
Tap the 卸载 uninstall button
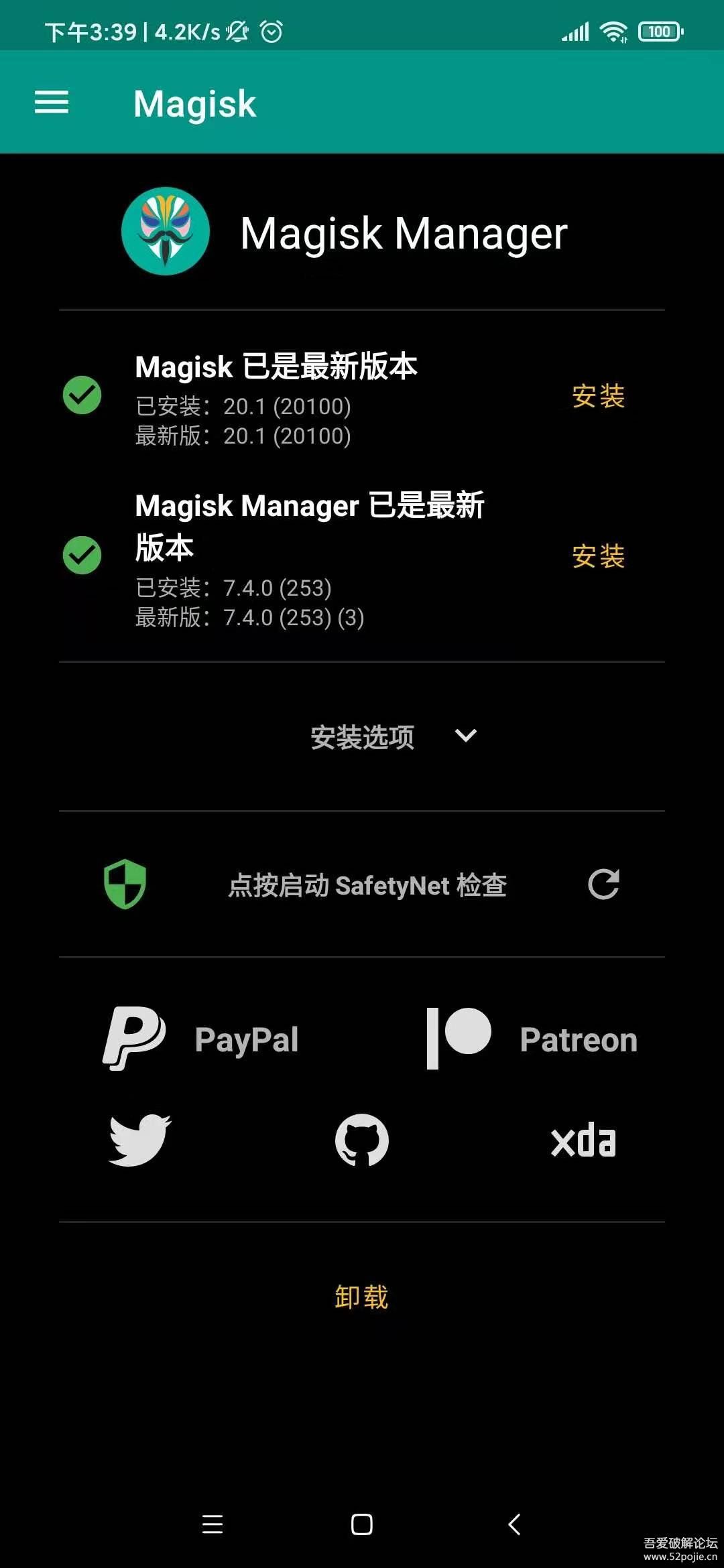pyautogui.click(x=361, y=1297)
